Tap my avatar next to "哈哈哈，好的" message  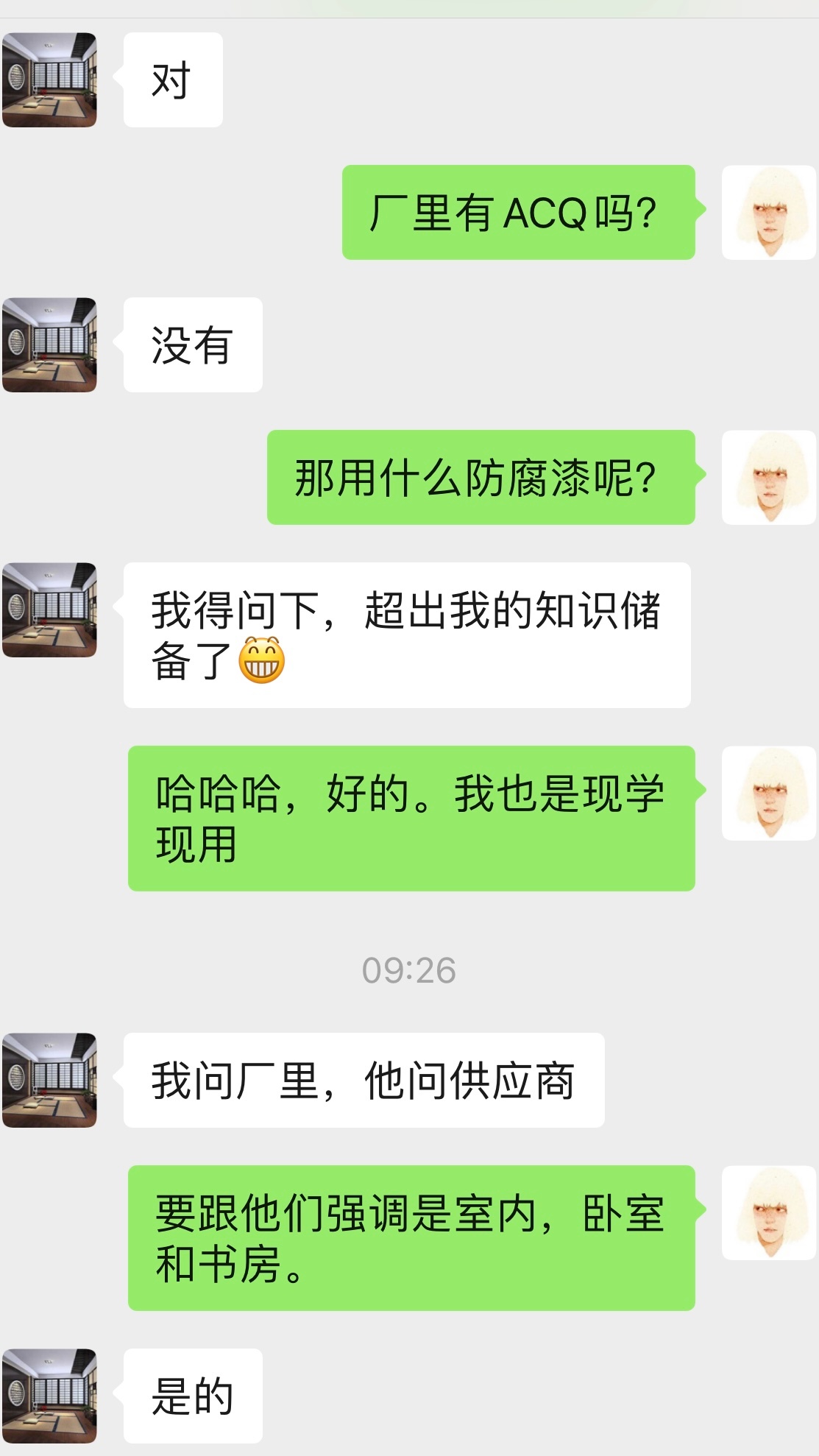coord(769,793)
